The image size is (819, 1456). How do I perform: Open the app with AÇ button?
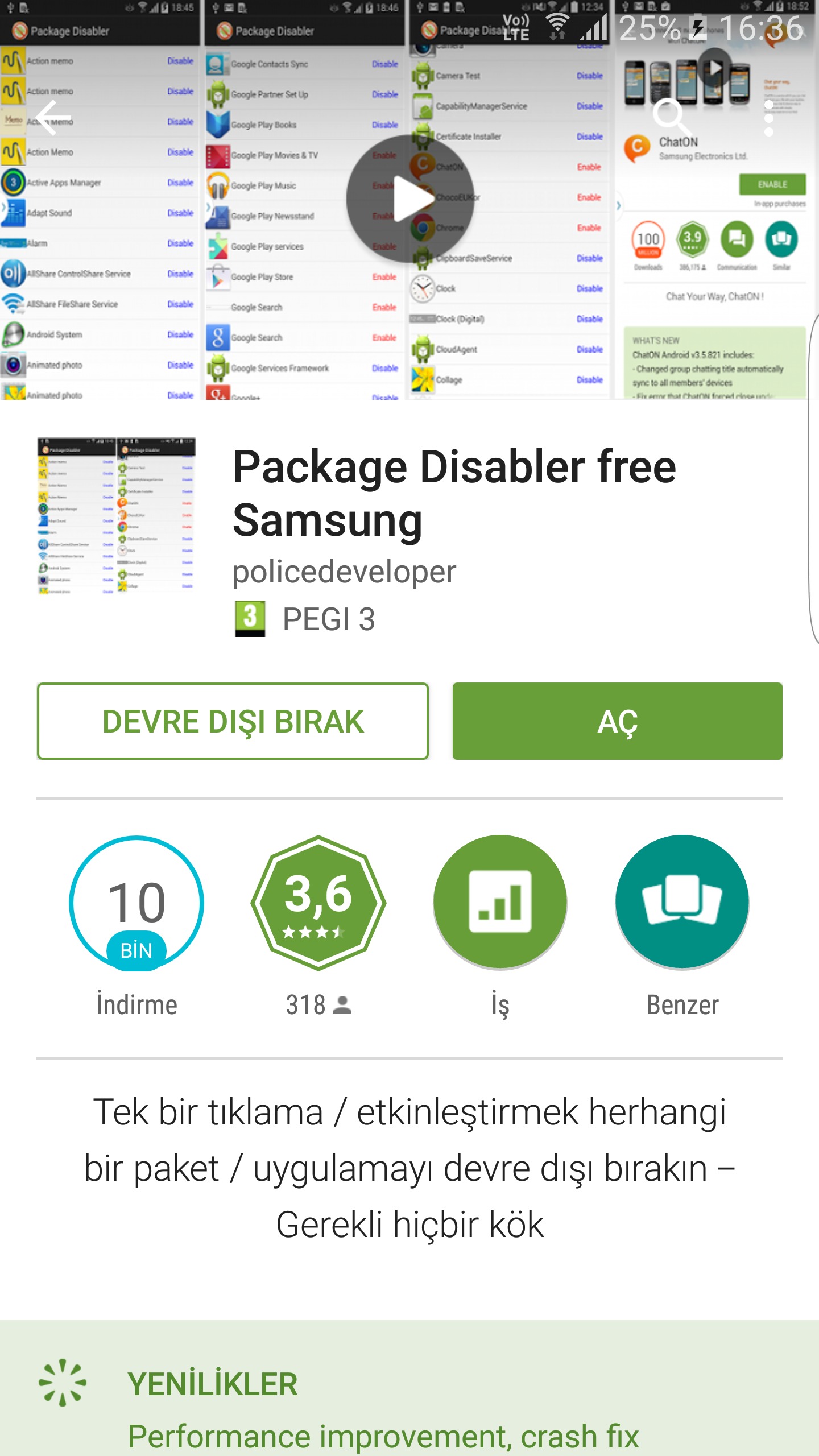[x=617, y=721]
